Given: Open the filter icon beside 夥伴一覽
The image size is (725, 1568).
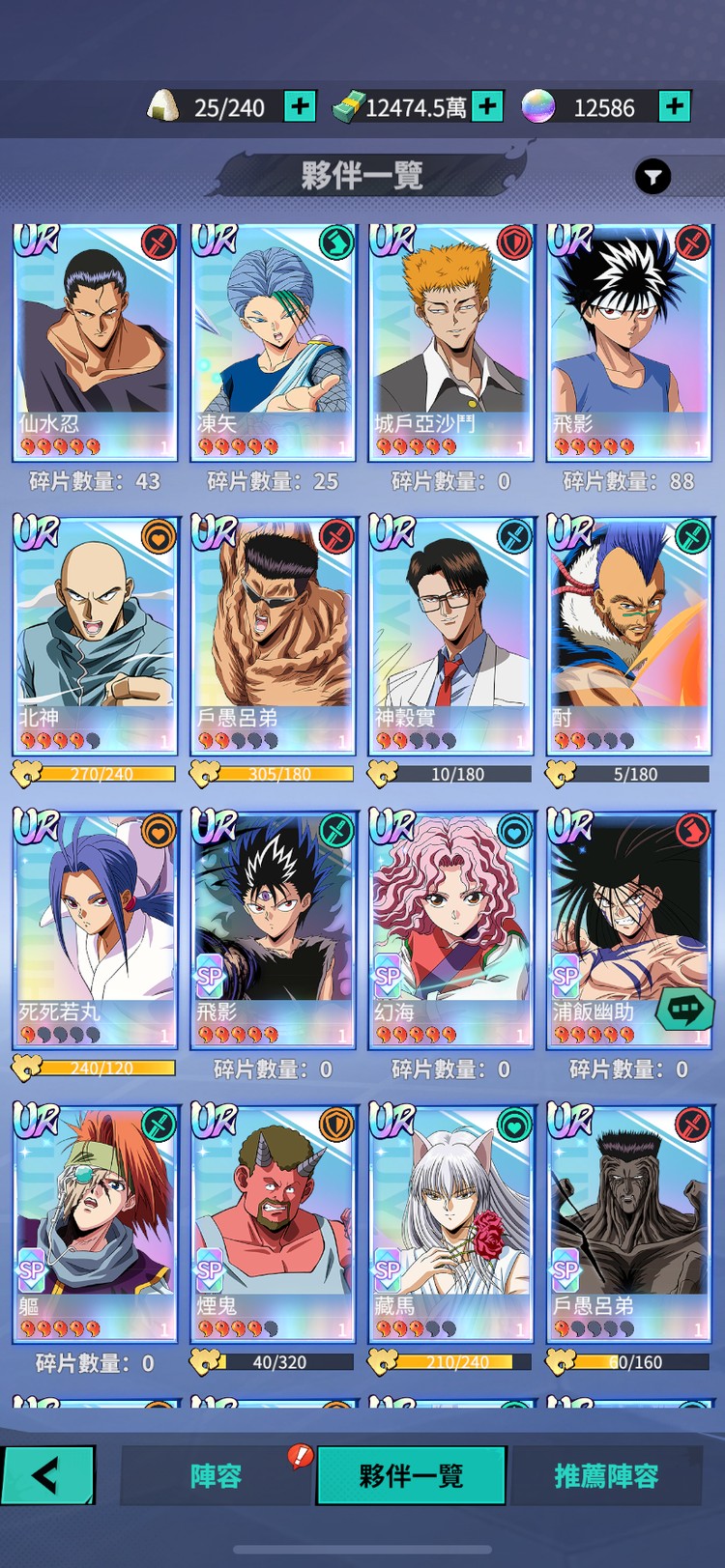Looking at the screenshot, I should [x=652, y=177].
